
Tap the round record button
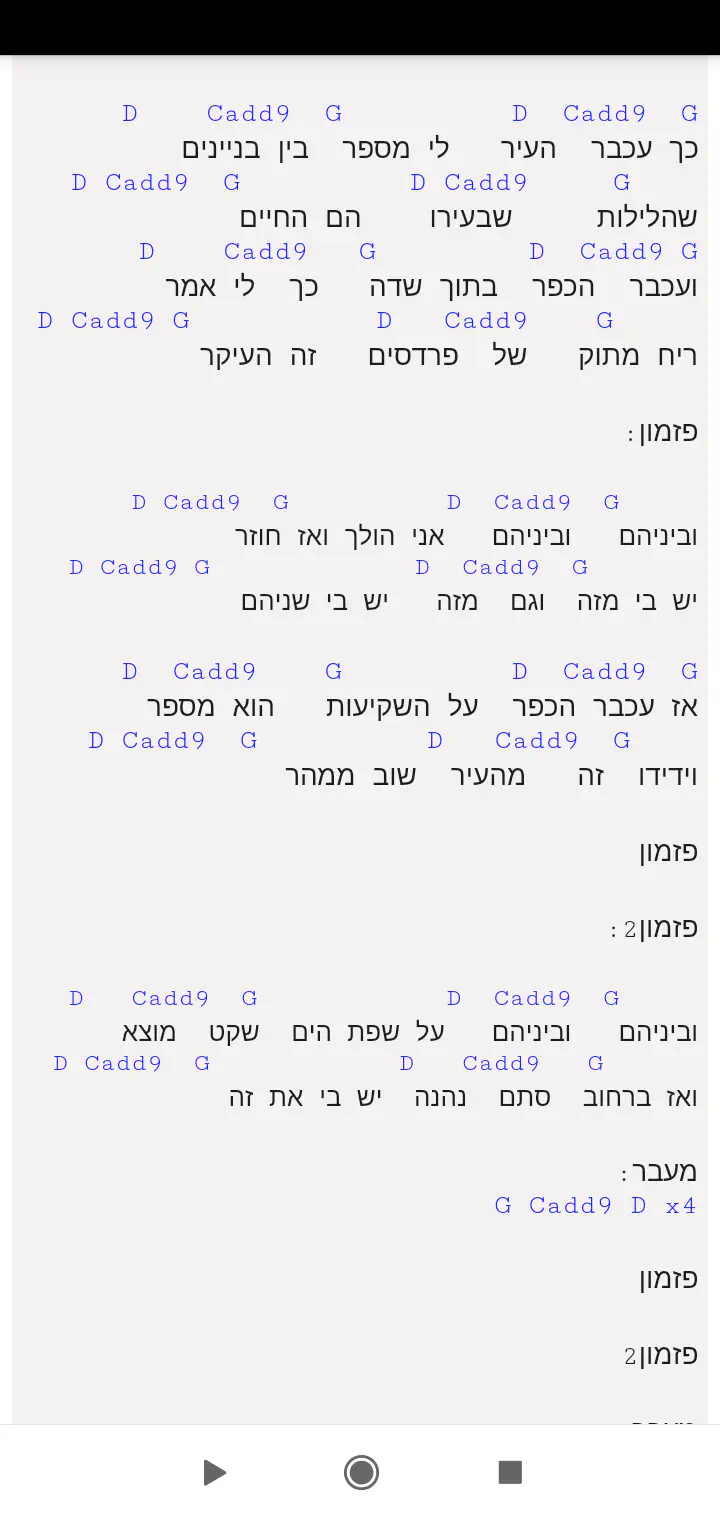tap(361, 1472)
